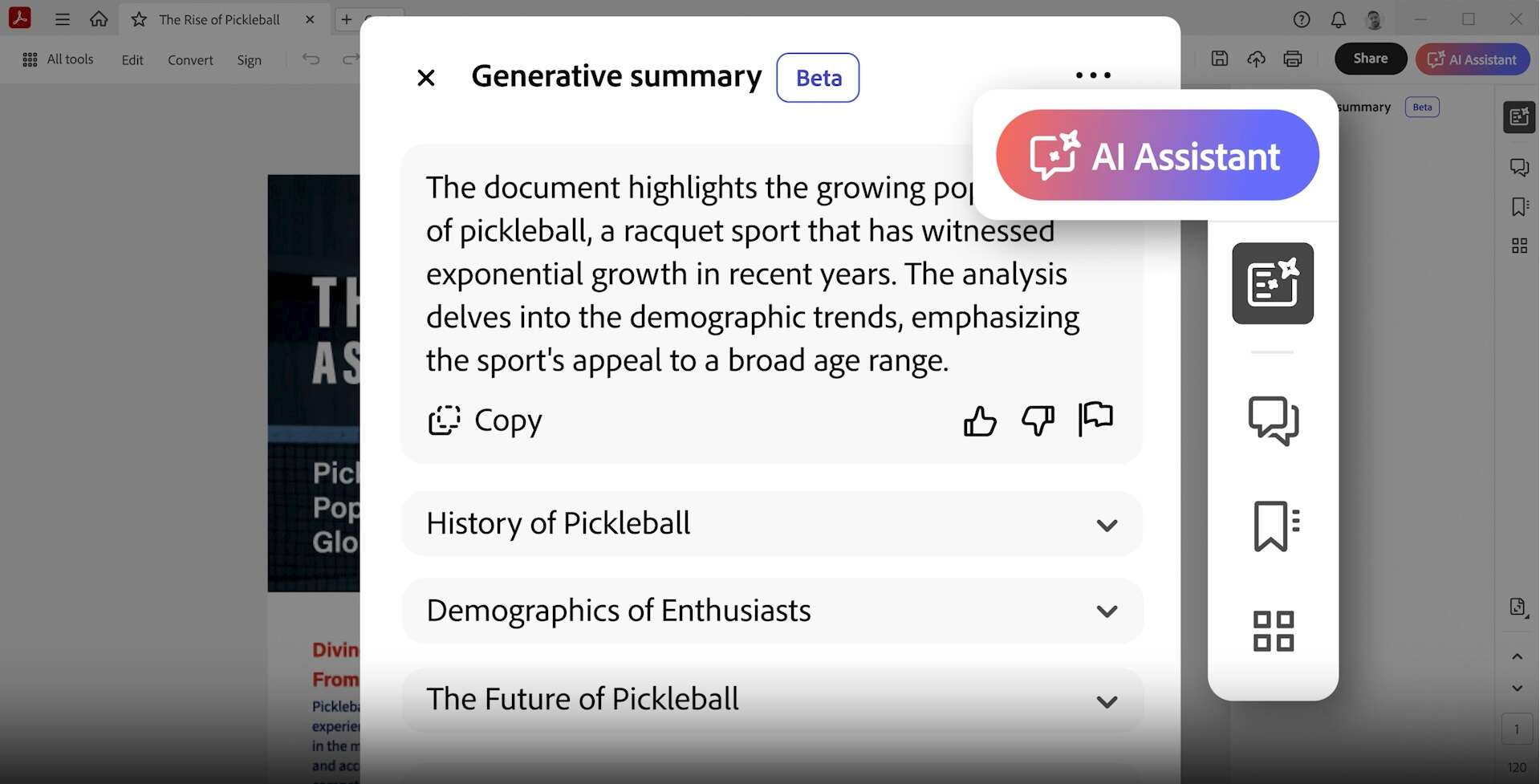Open the summary's three-dot options menu
Image resolution: width=1540 pixels, height=784 pixels.
tap(1093, 75)
